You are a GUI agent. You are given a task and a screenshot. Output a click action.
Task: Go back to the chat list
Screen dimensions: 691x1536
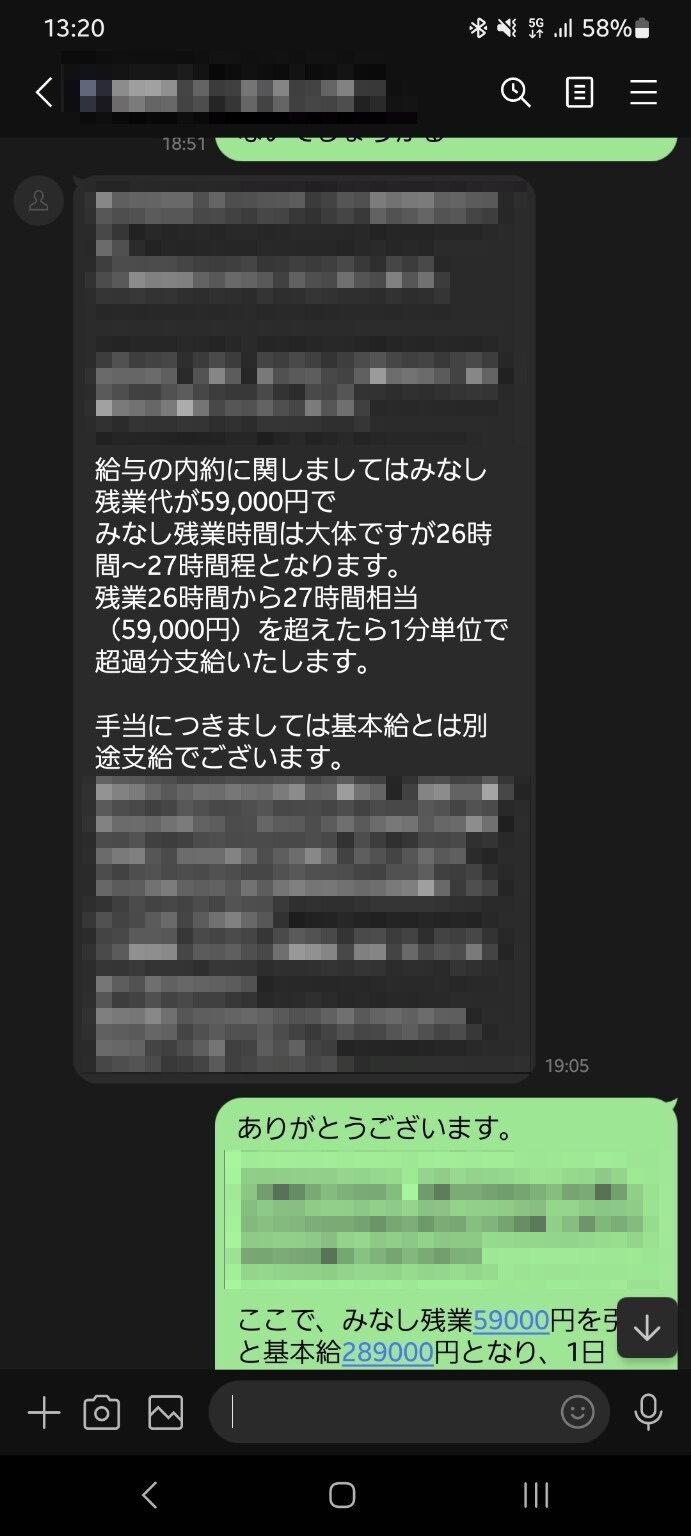coord(43,93)
